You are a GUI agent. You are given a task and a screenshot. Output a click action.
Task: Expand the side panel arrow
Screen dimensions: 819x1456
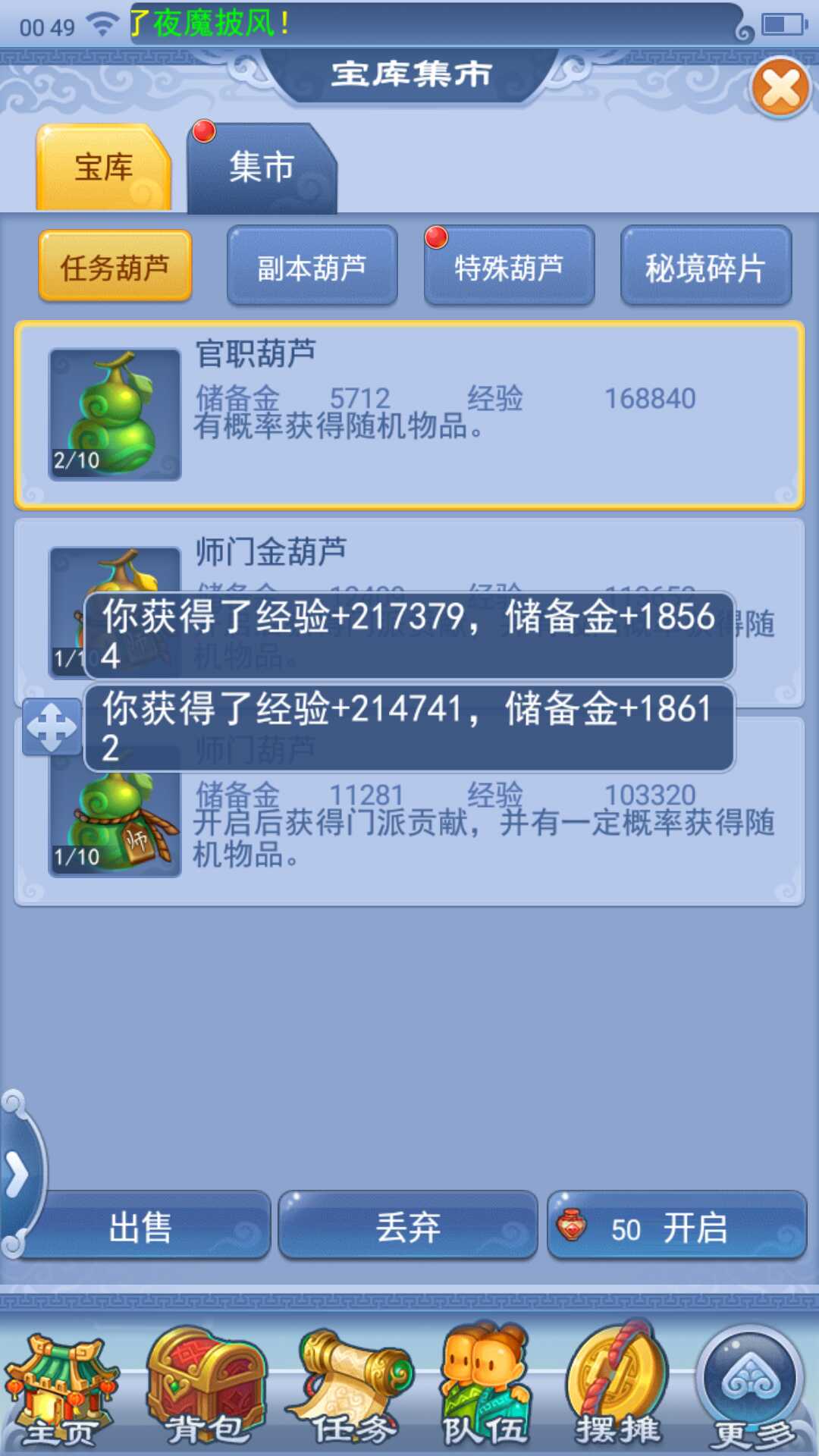pyautogui.click(x=17, y=1175)
